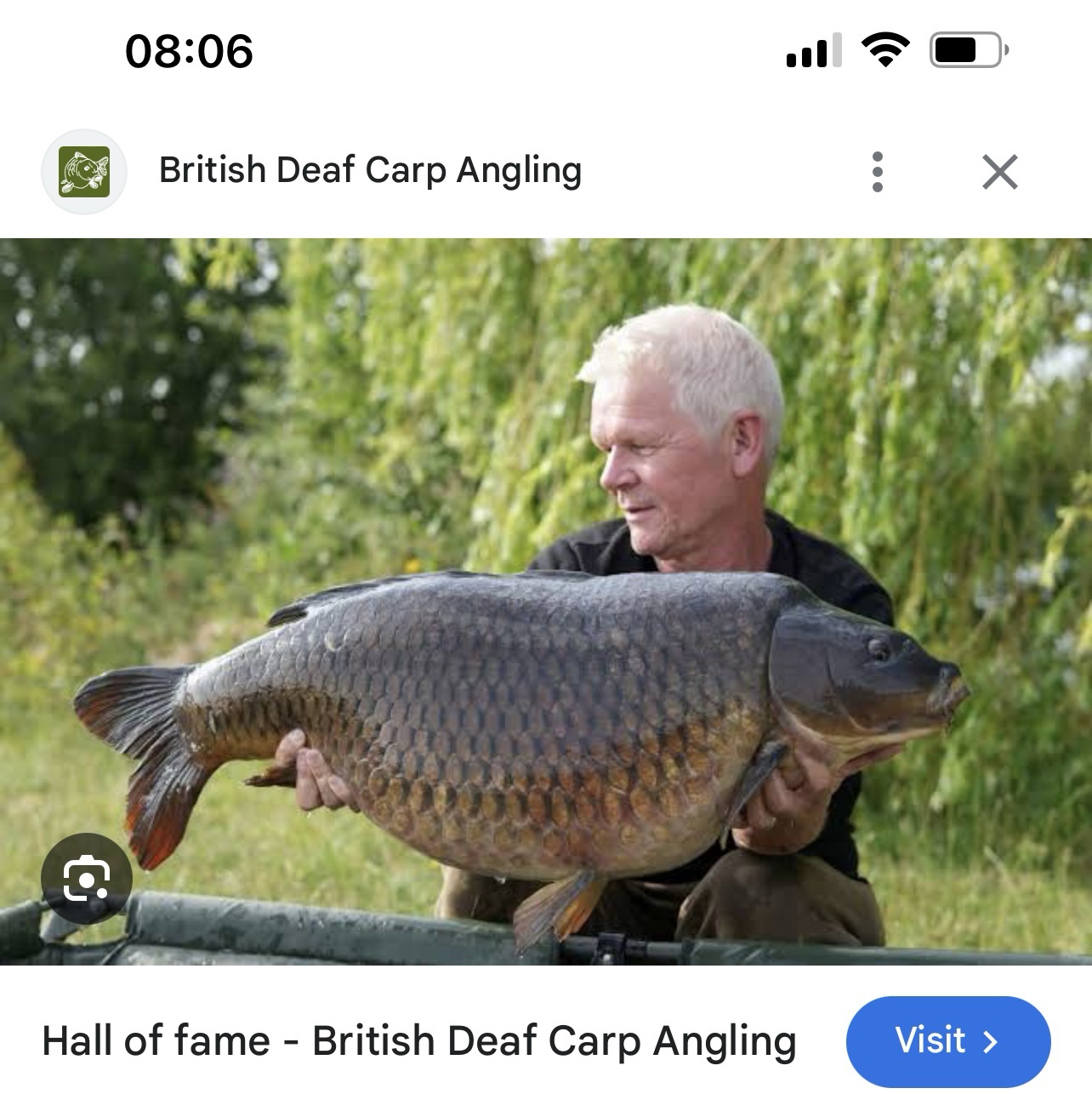
Task: Open the three-dot overflow menu
Action: (x=877, y=172)
